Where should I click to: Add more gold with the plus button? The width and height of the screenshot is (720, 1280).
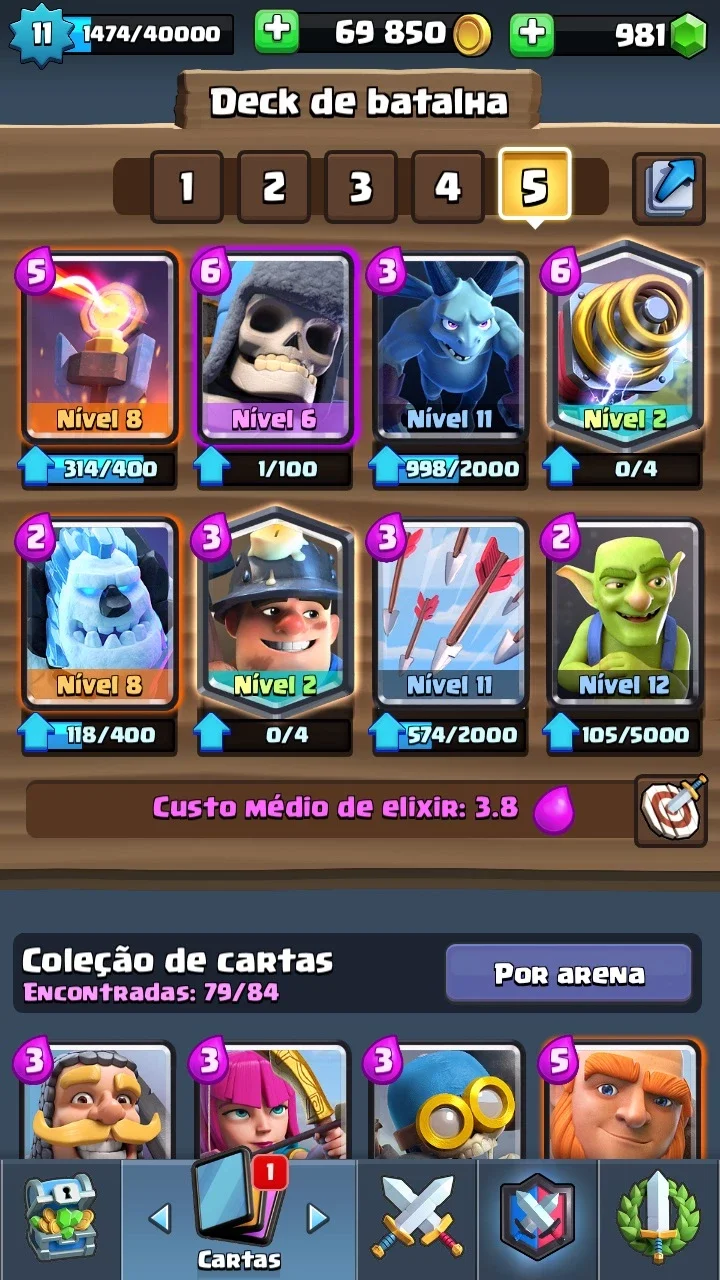pos(277,33)
